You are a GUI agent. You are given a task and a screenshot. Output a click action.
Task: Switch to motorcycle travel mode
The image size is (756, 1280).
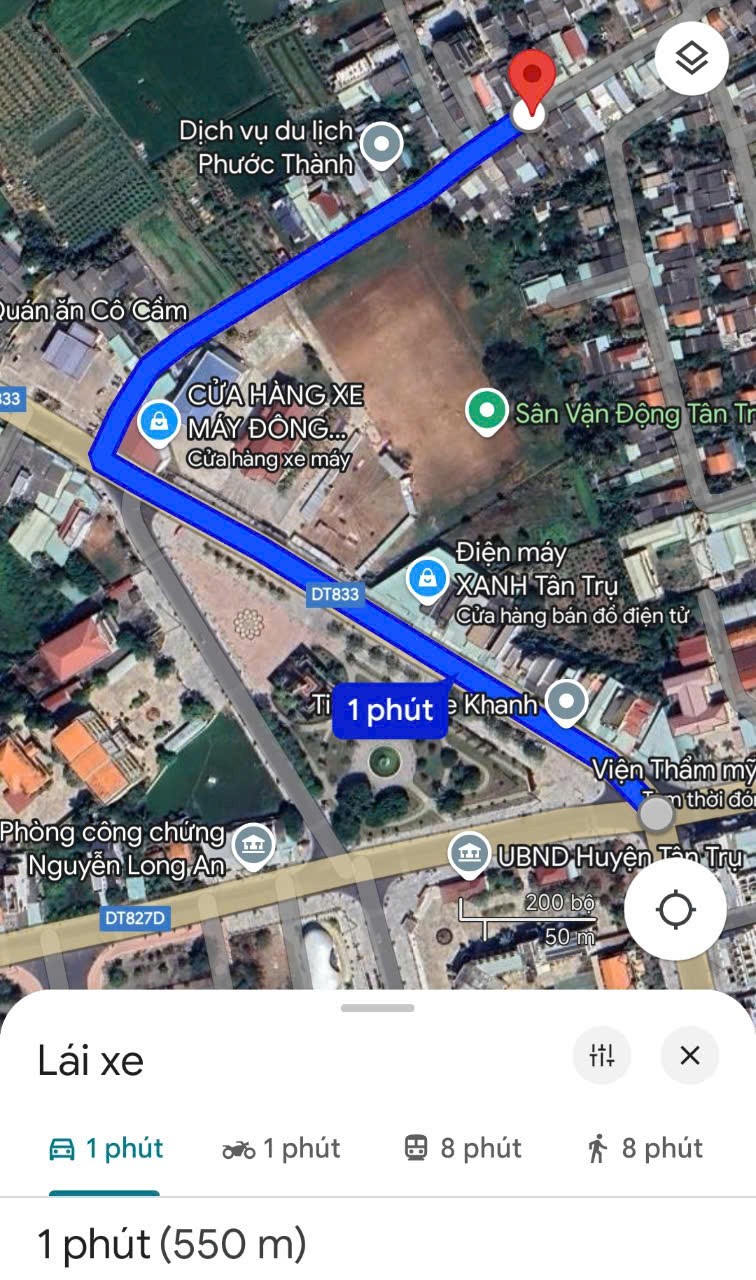pos(281,1149)
